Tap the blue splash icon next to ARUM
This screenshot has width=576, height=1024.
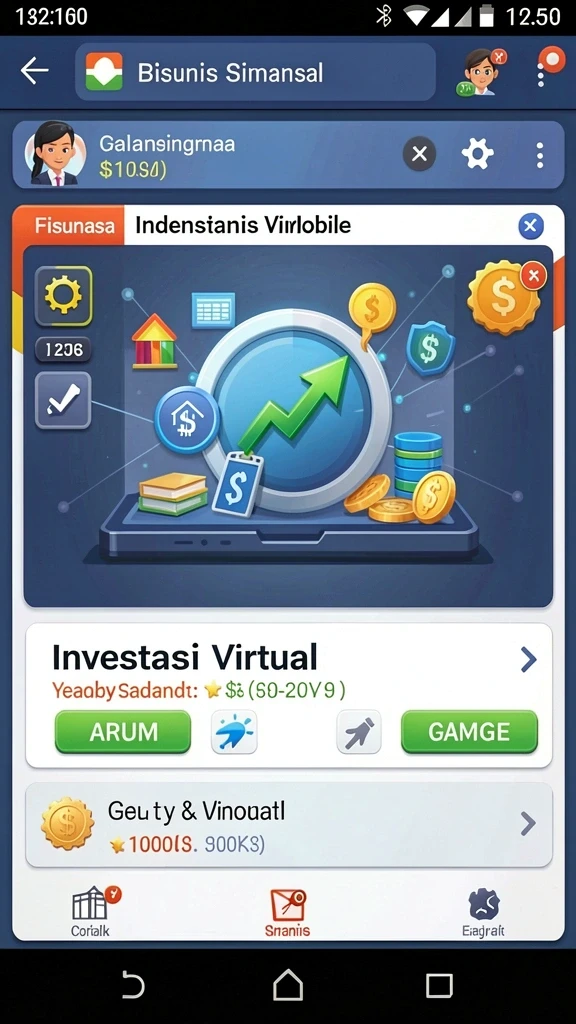click(234, 732)
